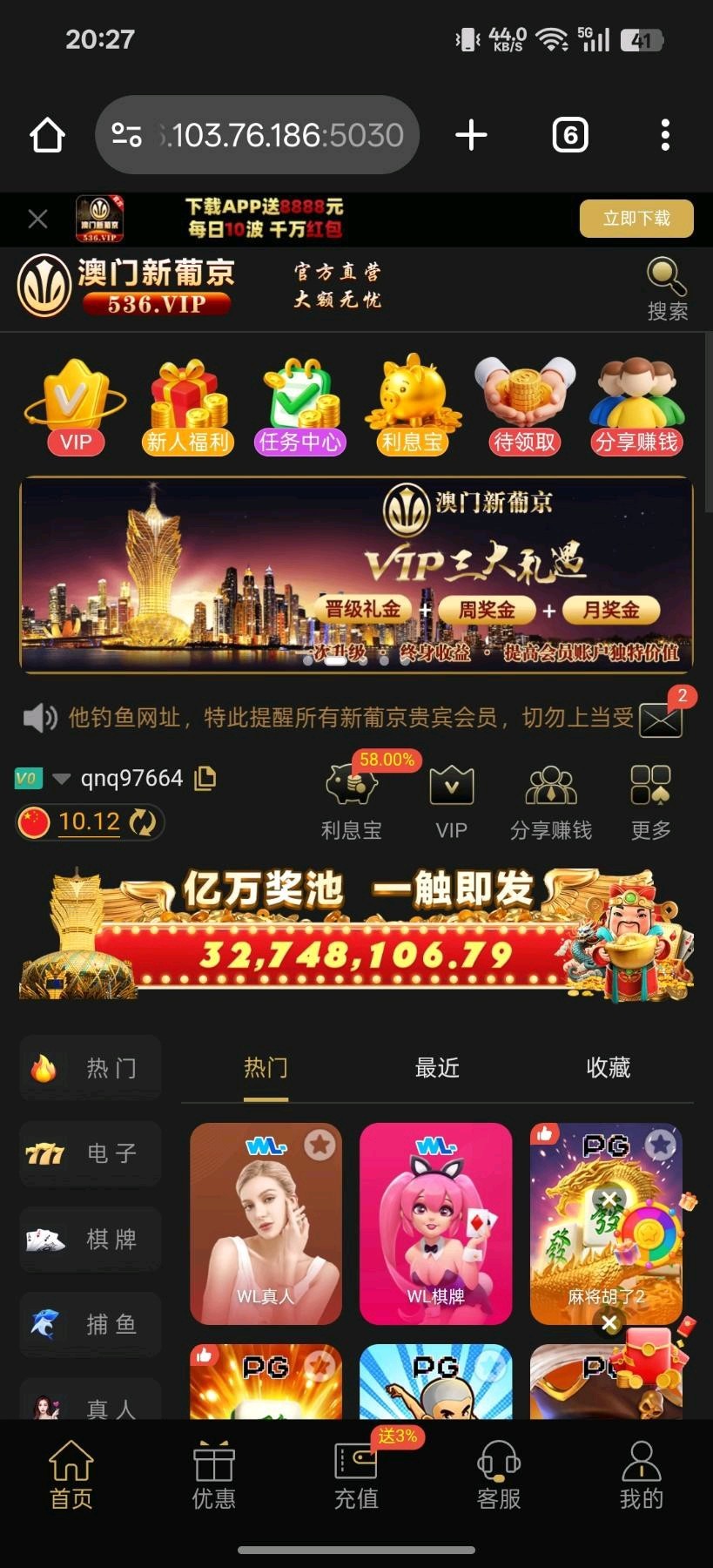Select the 捕鱼 game category
Screen dimensions: 713x1568
point(91,1325)
